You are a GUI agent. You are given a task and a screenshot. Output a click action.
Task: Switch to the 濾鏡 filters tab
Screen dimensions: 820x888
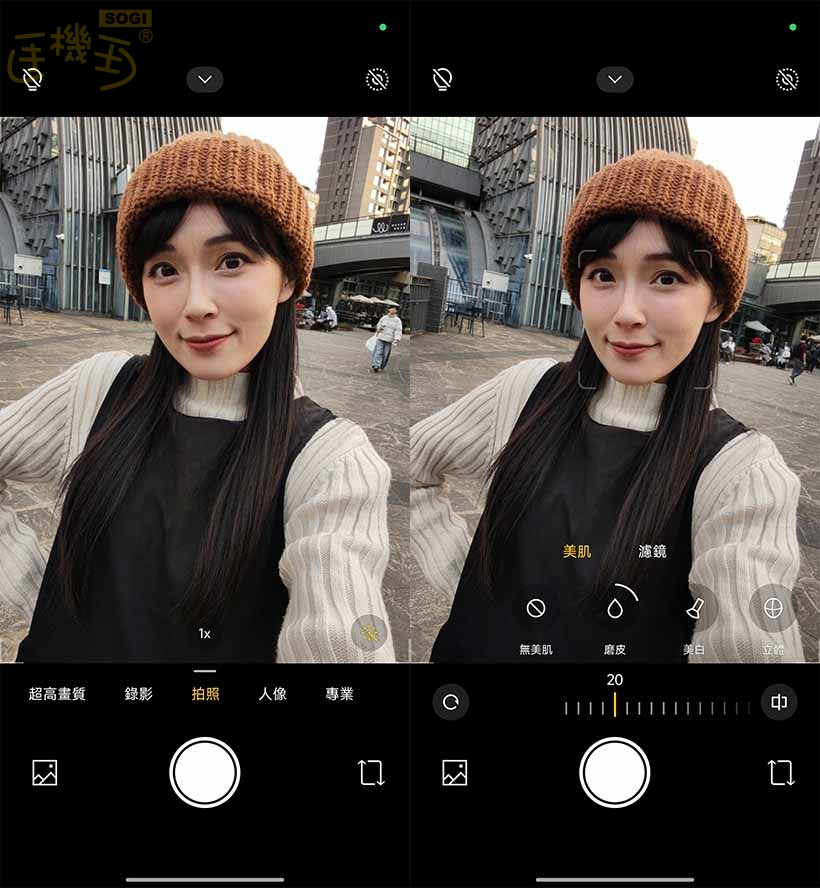click(x=655, y=551)
